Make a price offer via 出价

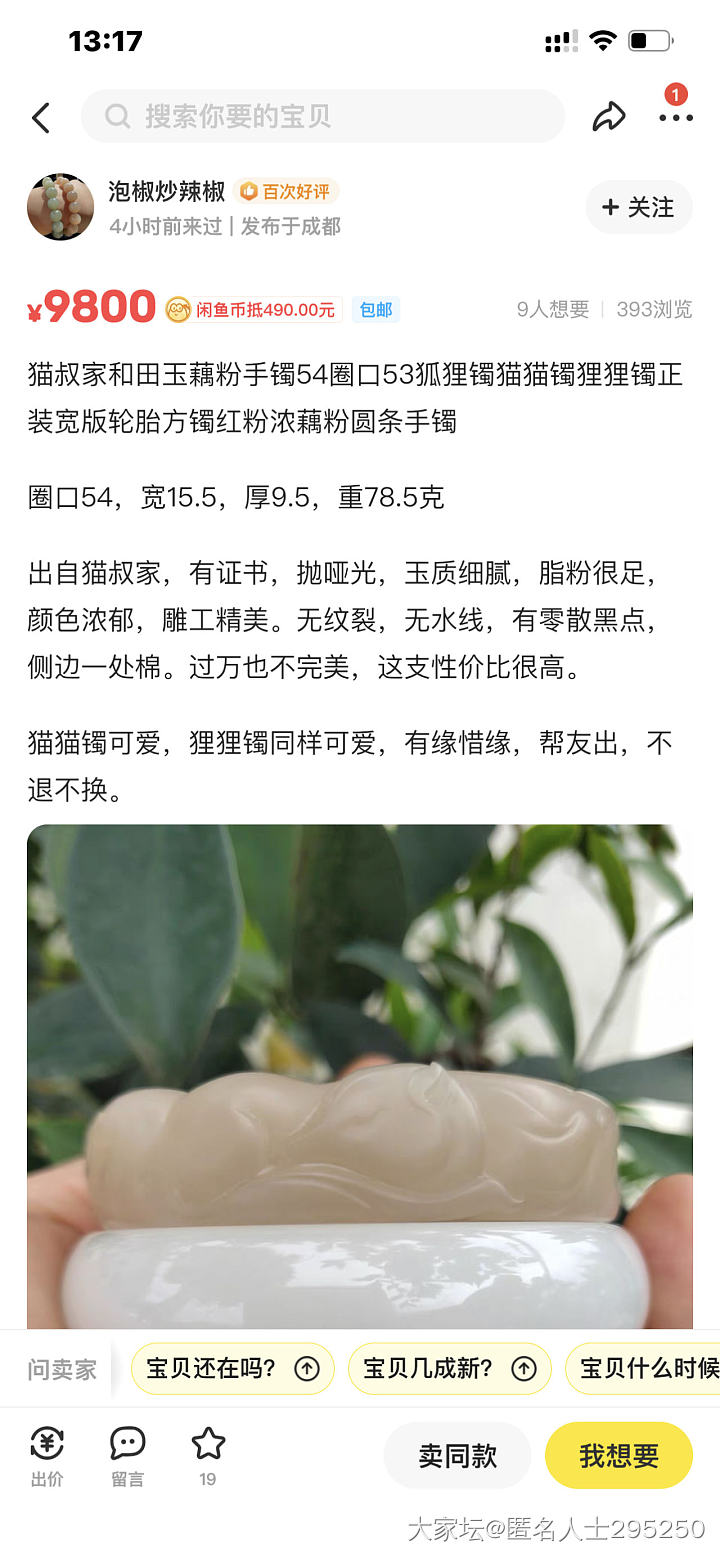pyautogui.click(x=47, y=1455)
